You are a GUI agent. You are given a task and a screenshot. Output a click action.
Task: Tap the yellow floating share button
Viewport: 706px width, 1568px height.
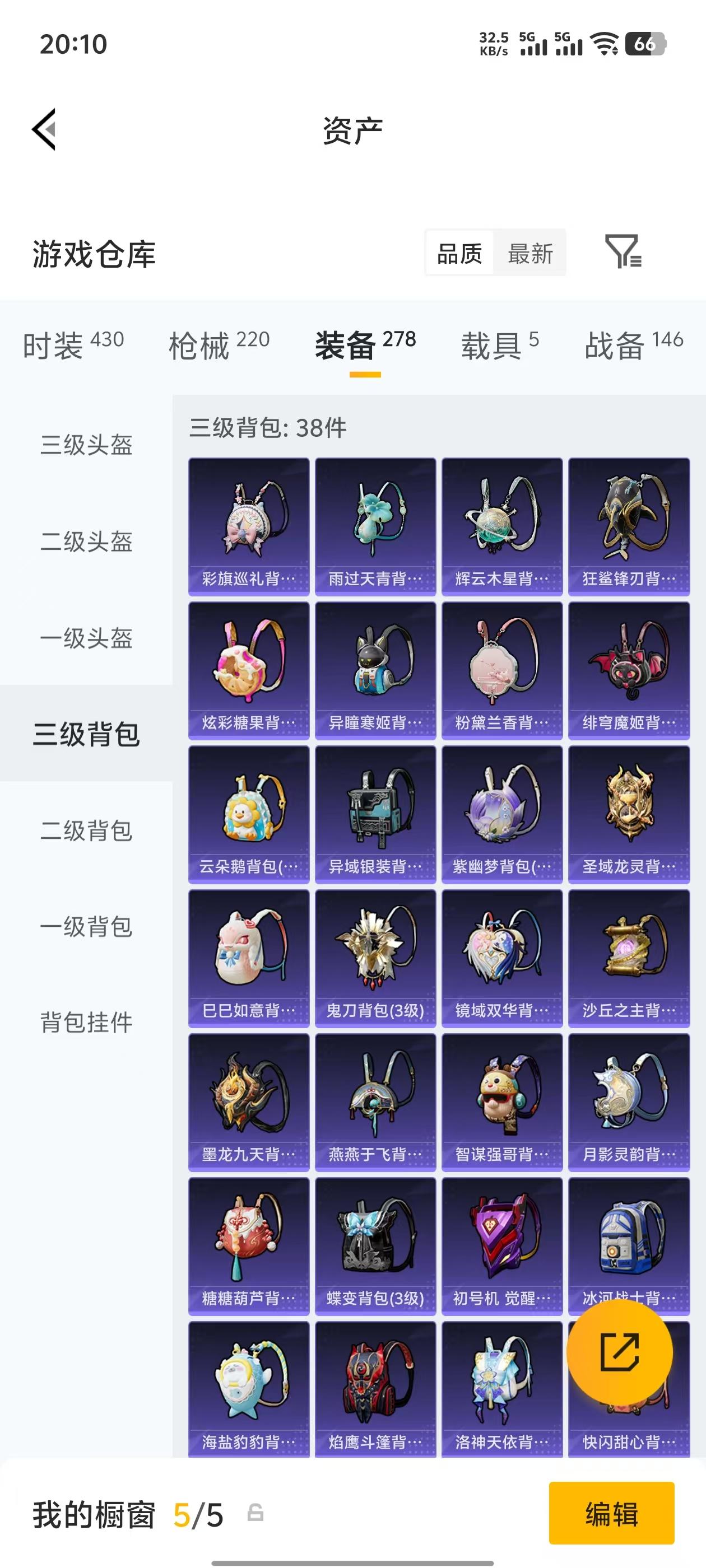coord(620,1352)
